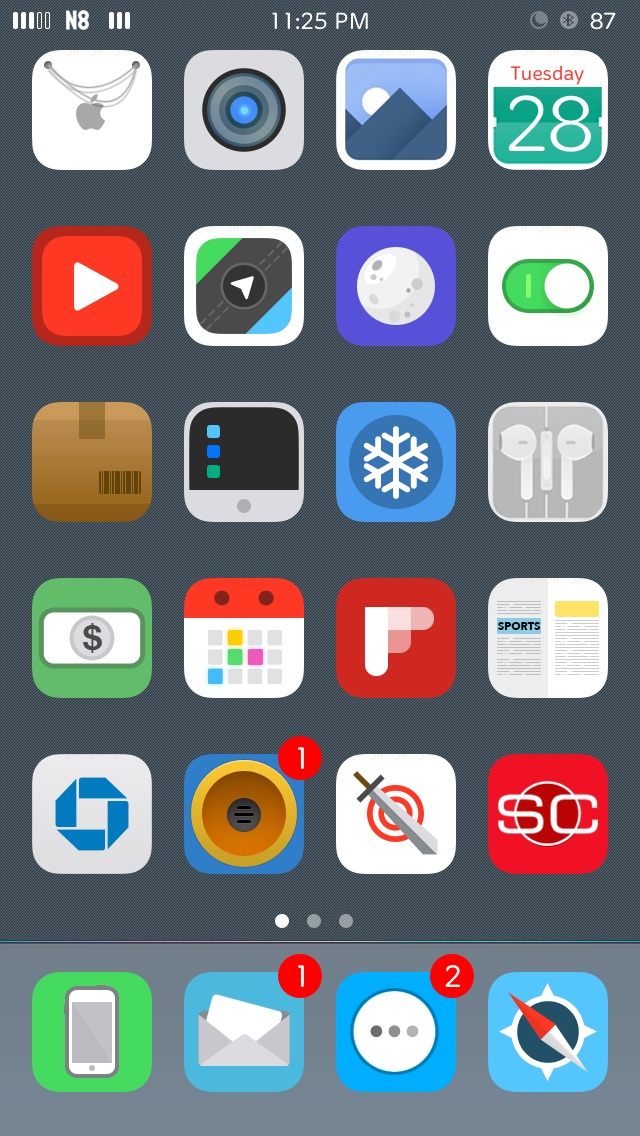
Task: Open the green dollar bill money app
Action: point(92,638)
